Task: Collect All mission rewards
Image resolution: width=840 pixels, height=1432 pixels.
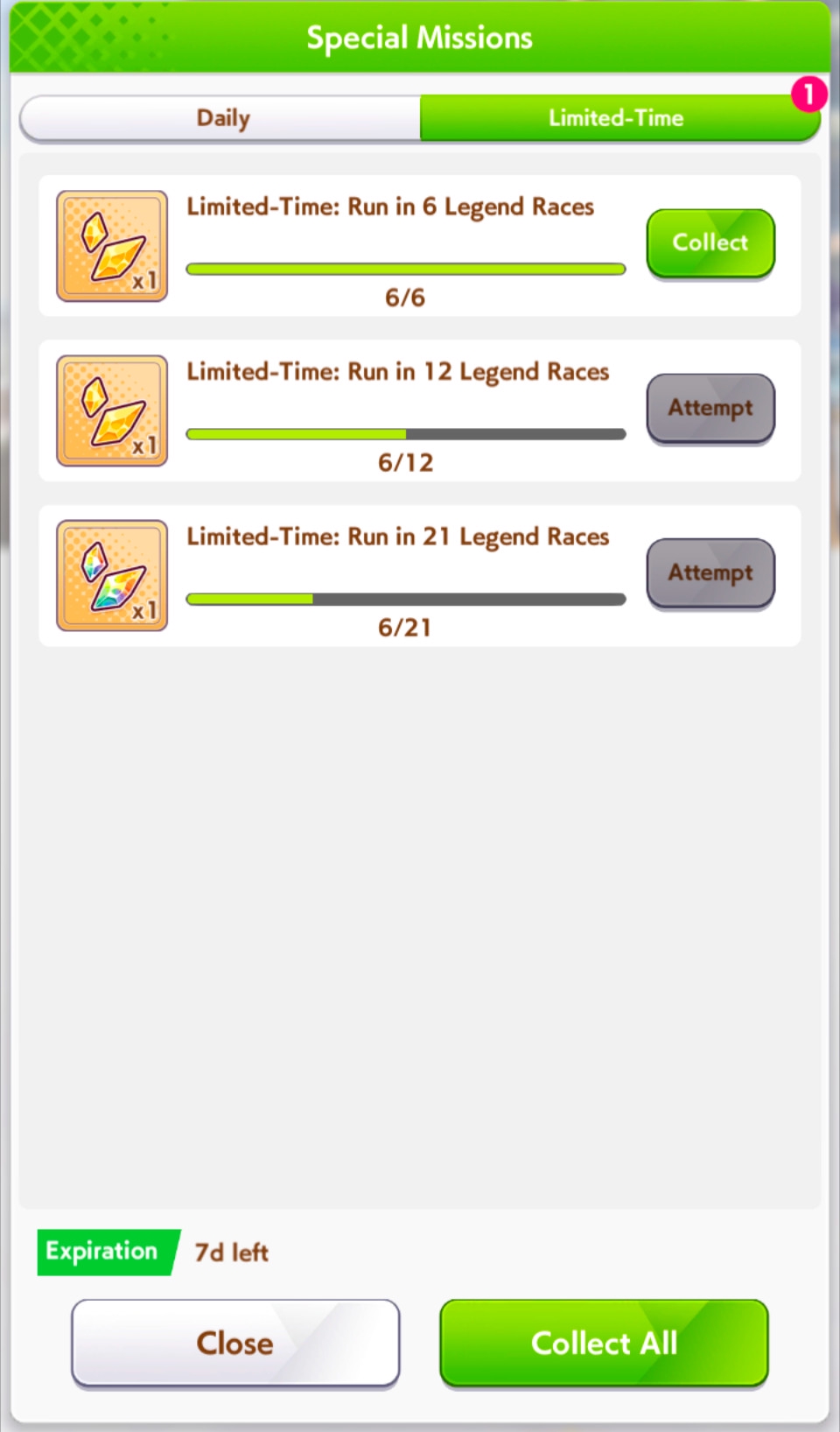Action: [x=604, y=1342]
